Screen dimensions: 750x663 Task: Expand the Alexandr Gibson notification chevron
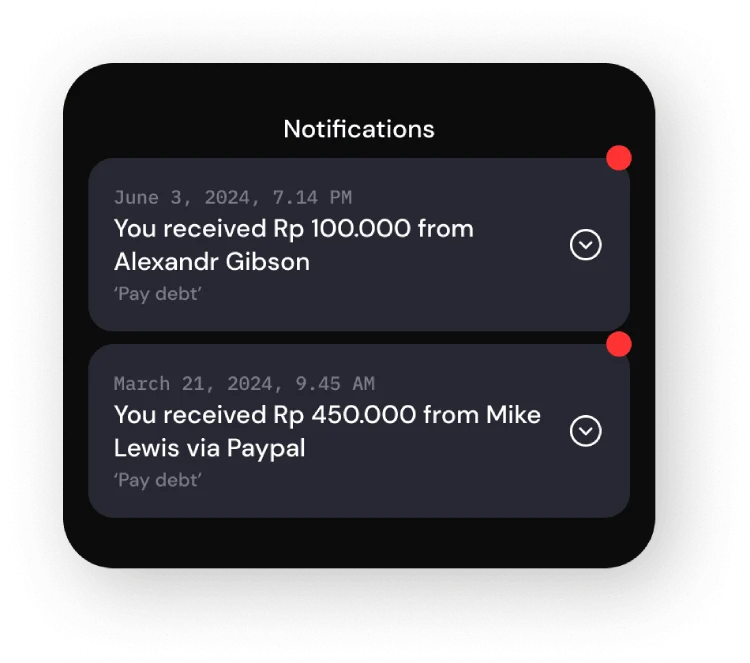pyautogui.click(x=585, y=244)
